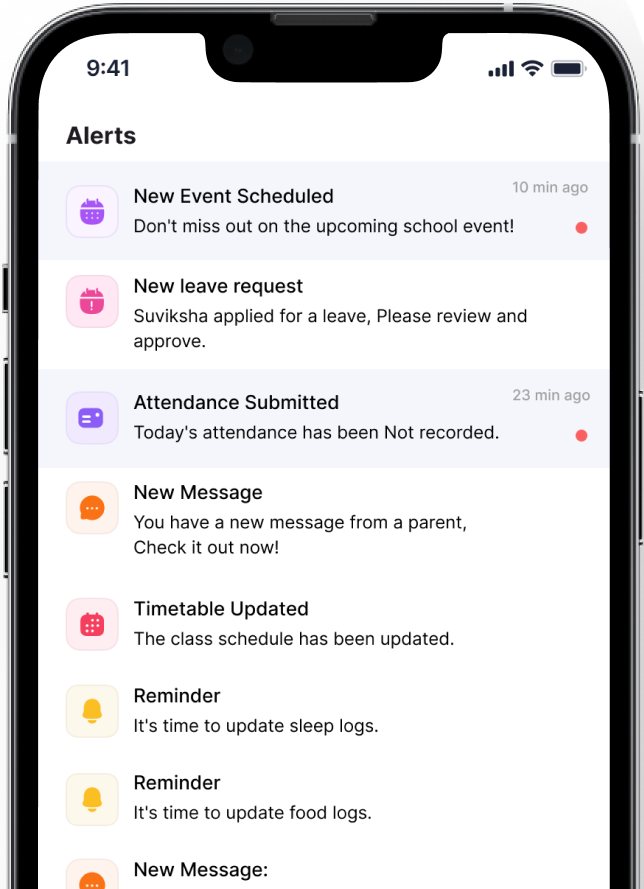644x889 pixels.
Task: Select the reminder to update food logs
Action: (x=323, y=797)
